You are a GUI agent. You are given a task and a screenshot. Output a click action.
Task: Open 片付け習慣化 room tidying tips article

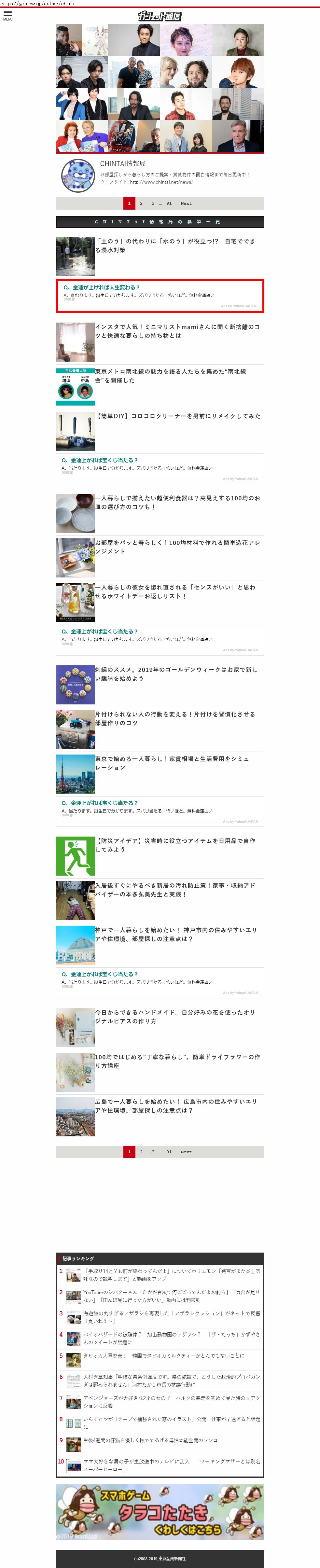175,718
